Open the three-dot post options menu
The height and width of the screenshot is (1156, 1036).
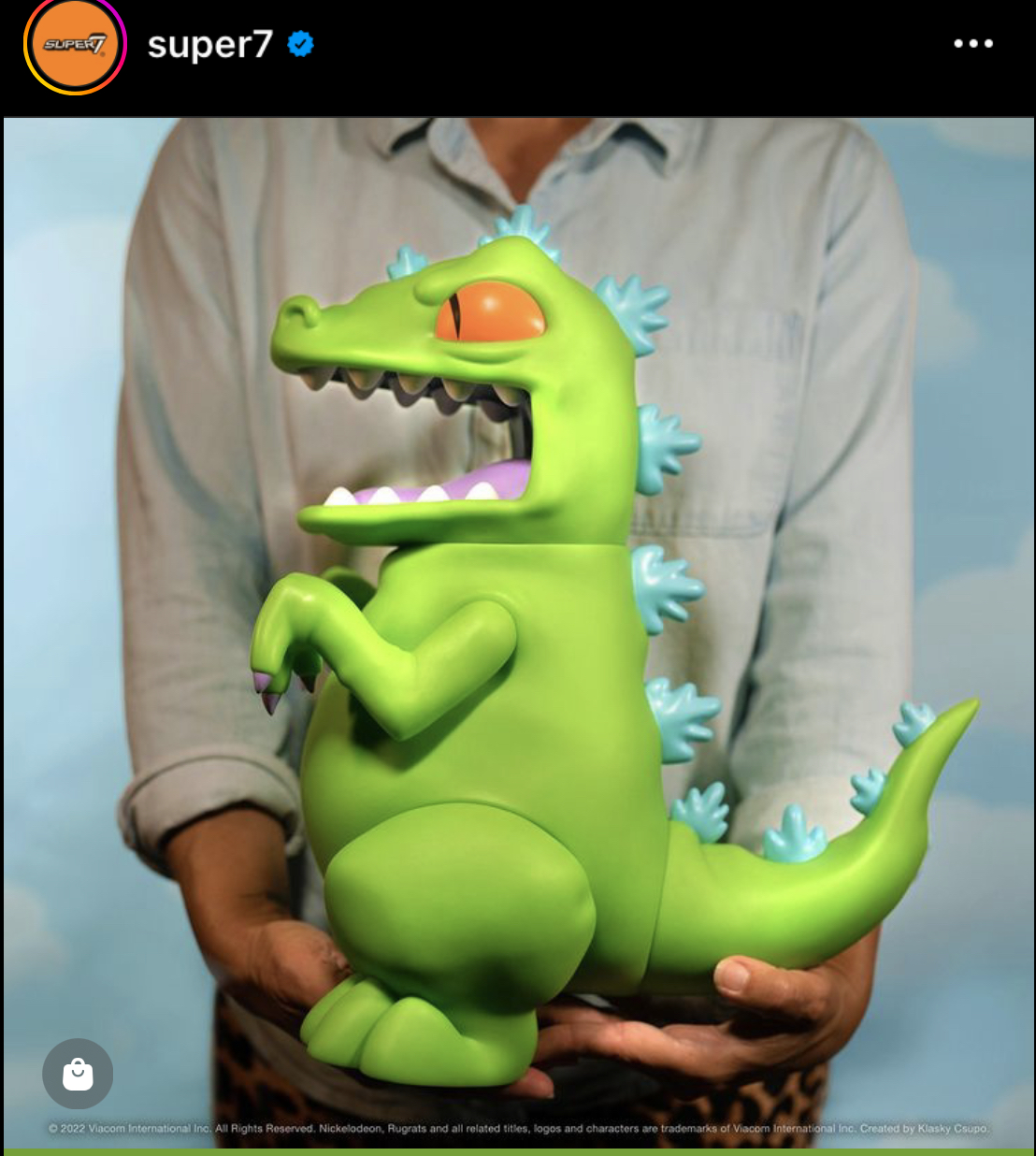(x=972, y=44)
